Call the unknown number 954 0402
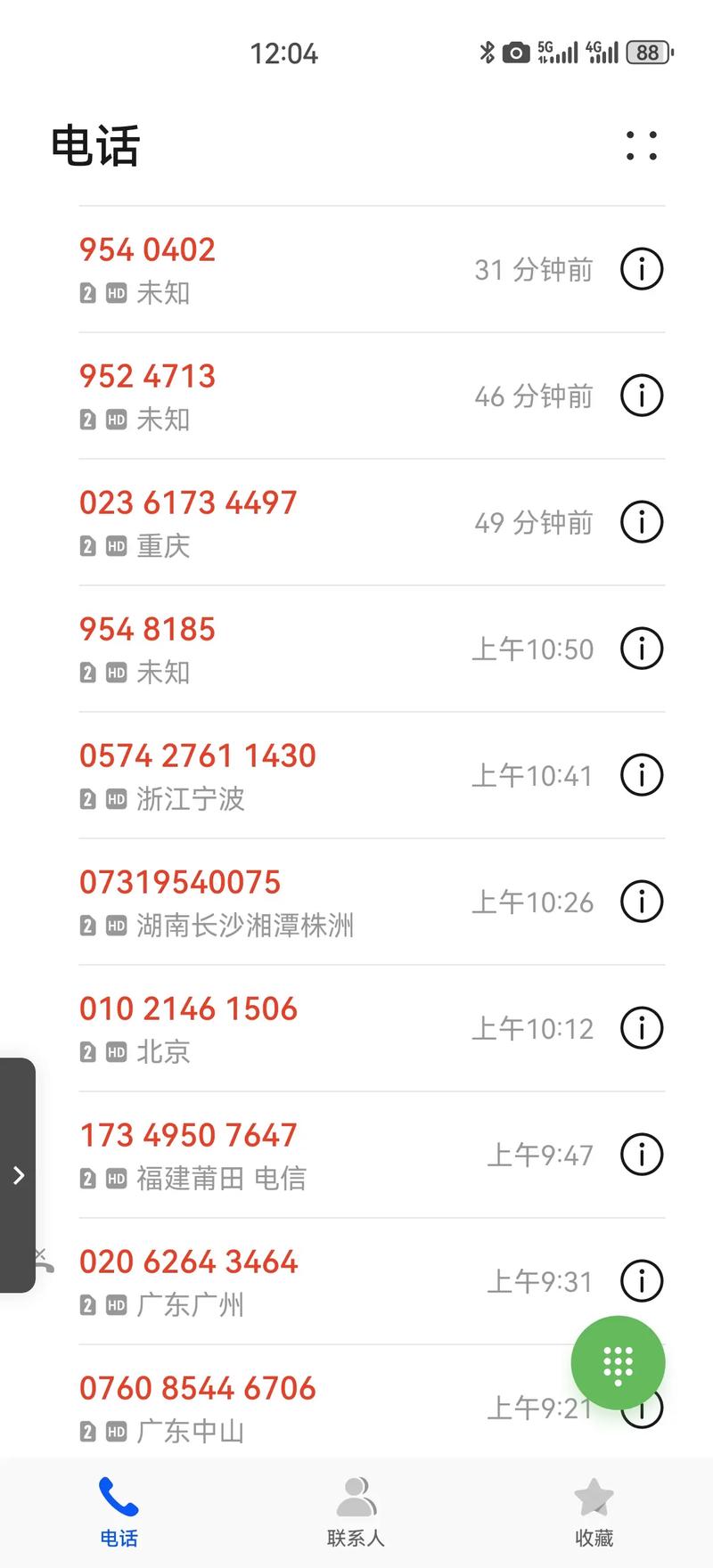713x1568 pixels. point(267,269)
